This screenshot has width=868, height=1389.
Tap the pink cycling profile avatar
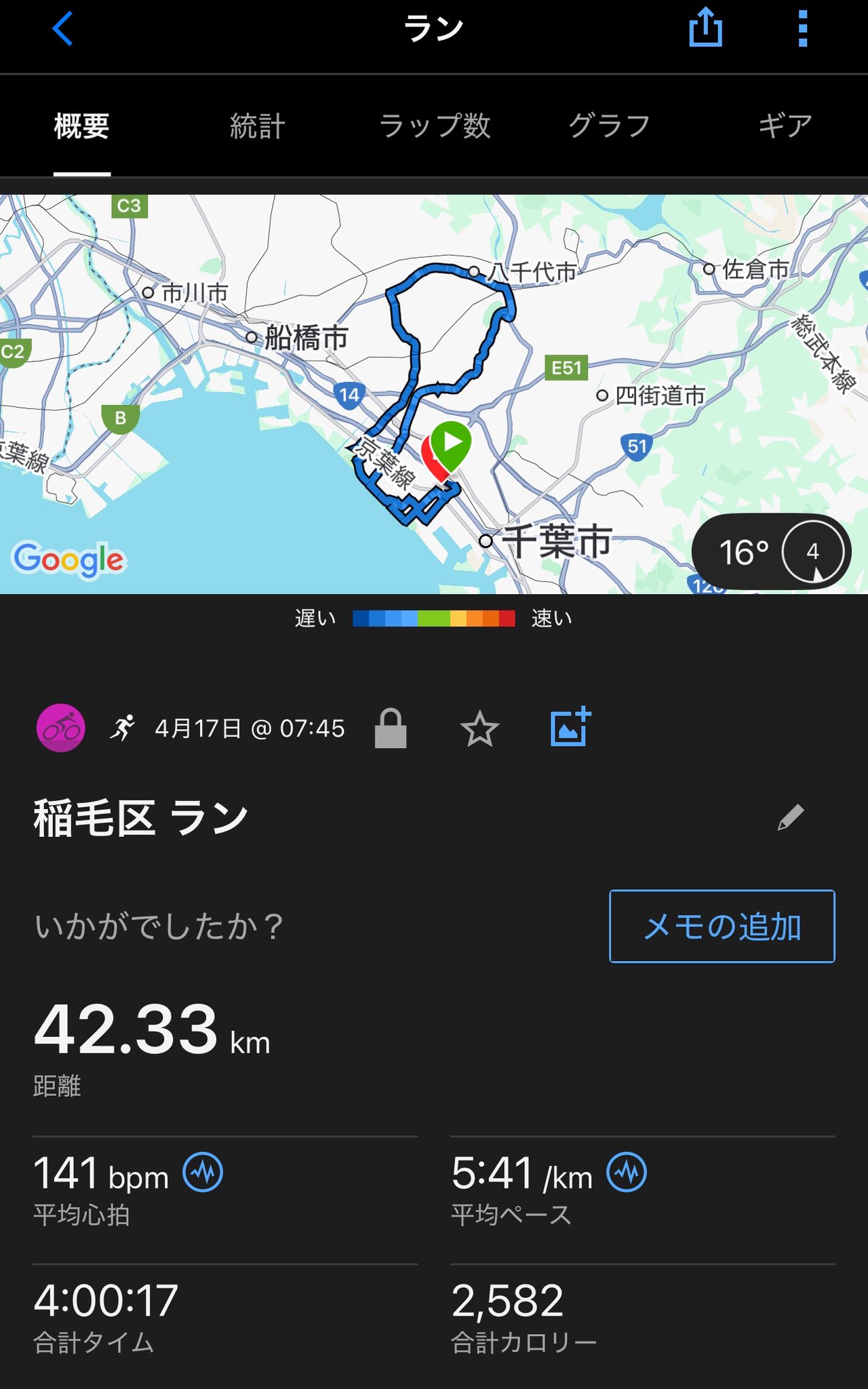click(61, 728)
